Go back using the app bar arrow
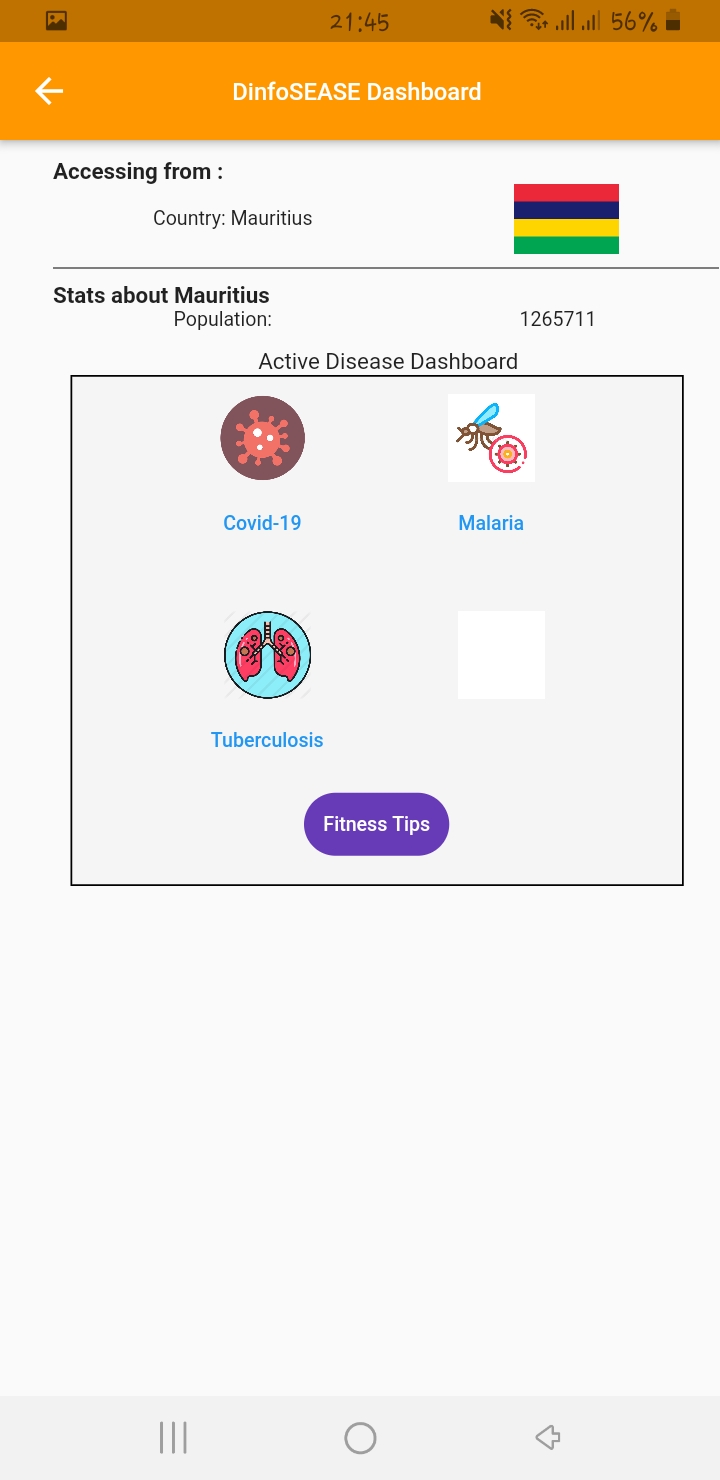The height and width of the screenshot is (1480, 720). [49, 91]
